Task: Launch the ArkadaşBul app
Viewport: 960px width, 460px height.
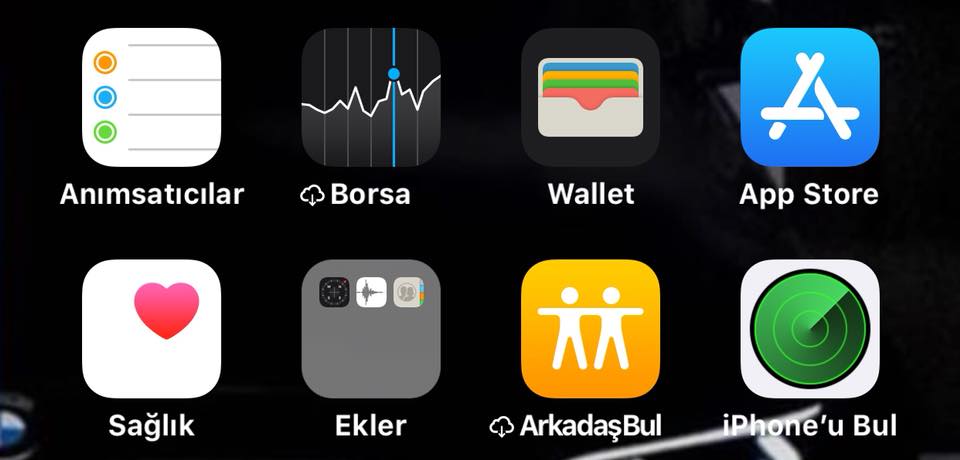Action: pyautogui.click(x=591, y=329)
